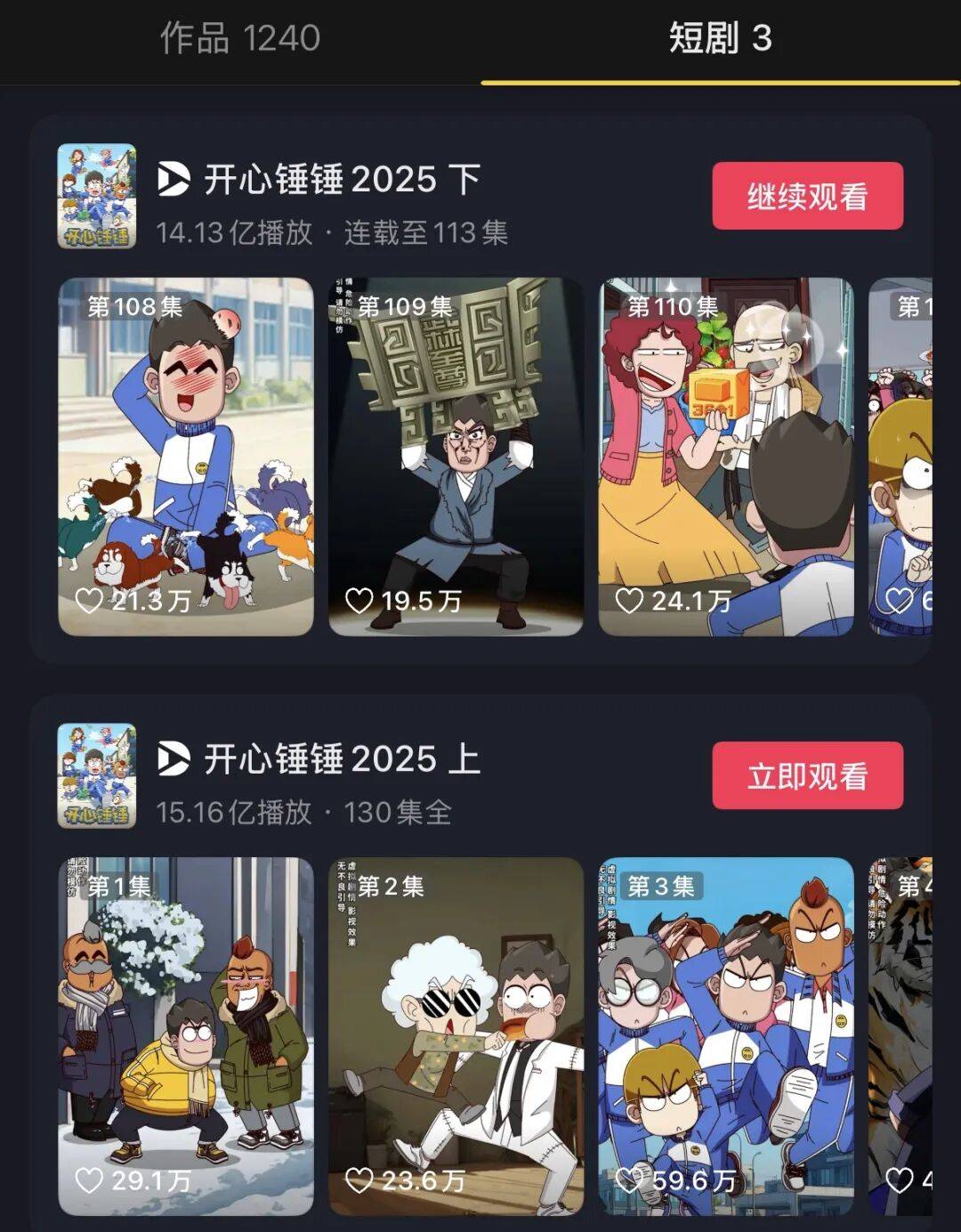The height and width of the screenshot is (1232, 961).
Task: Select the 短剧 3 tab
Action: pos(720,39)
